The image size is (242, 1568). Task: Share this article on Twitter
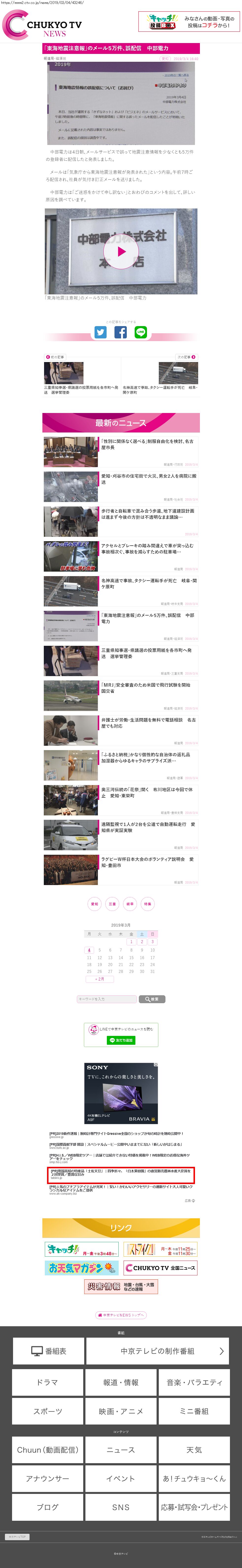pos(101,332)
